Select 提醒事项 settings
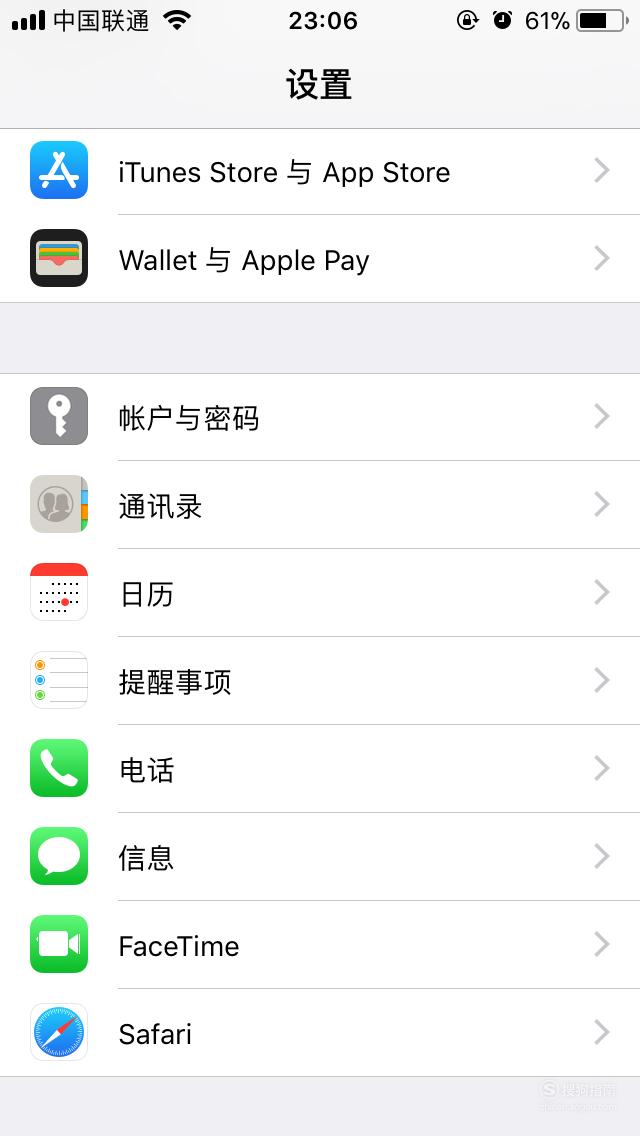This screenshot has width=640, height=1136. (320, 681)
